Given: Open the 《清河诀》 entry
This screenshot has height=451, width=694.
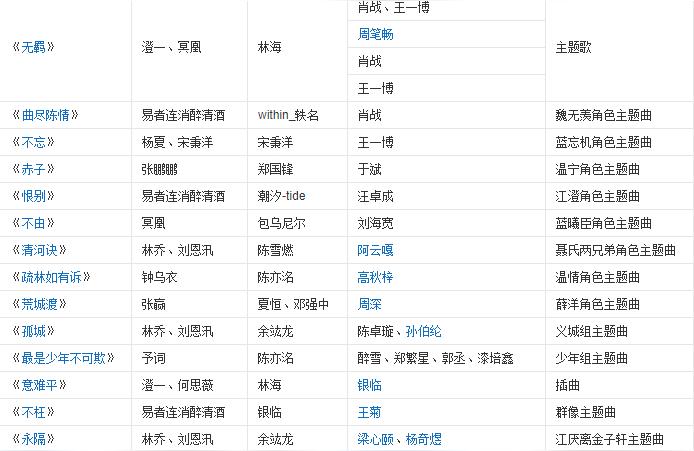Looking at the screenshot, I should pos(40,250).
